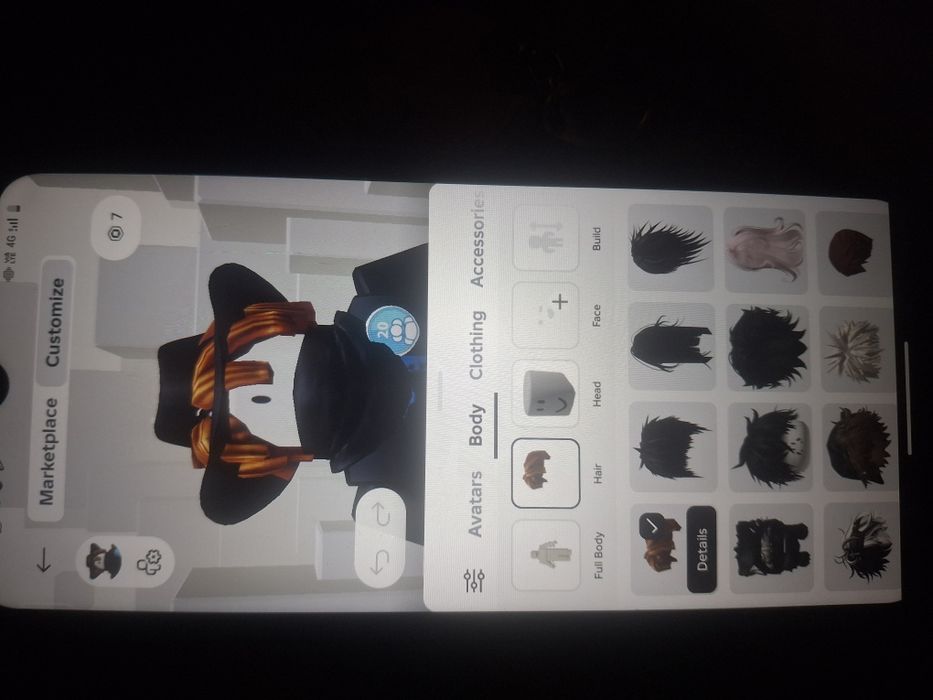The height and width of the screenshot is (700, 933).
Task: Equip the blonde spiky hair item
Action: (855, 350)
